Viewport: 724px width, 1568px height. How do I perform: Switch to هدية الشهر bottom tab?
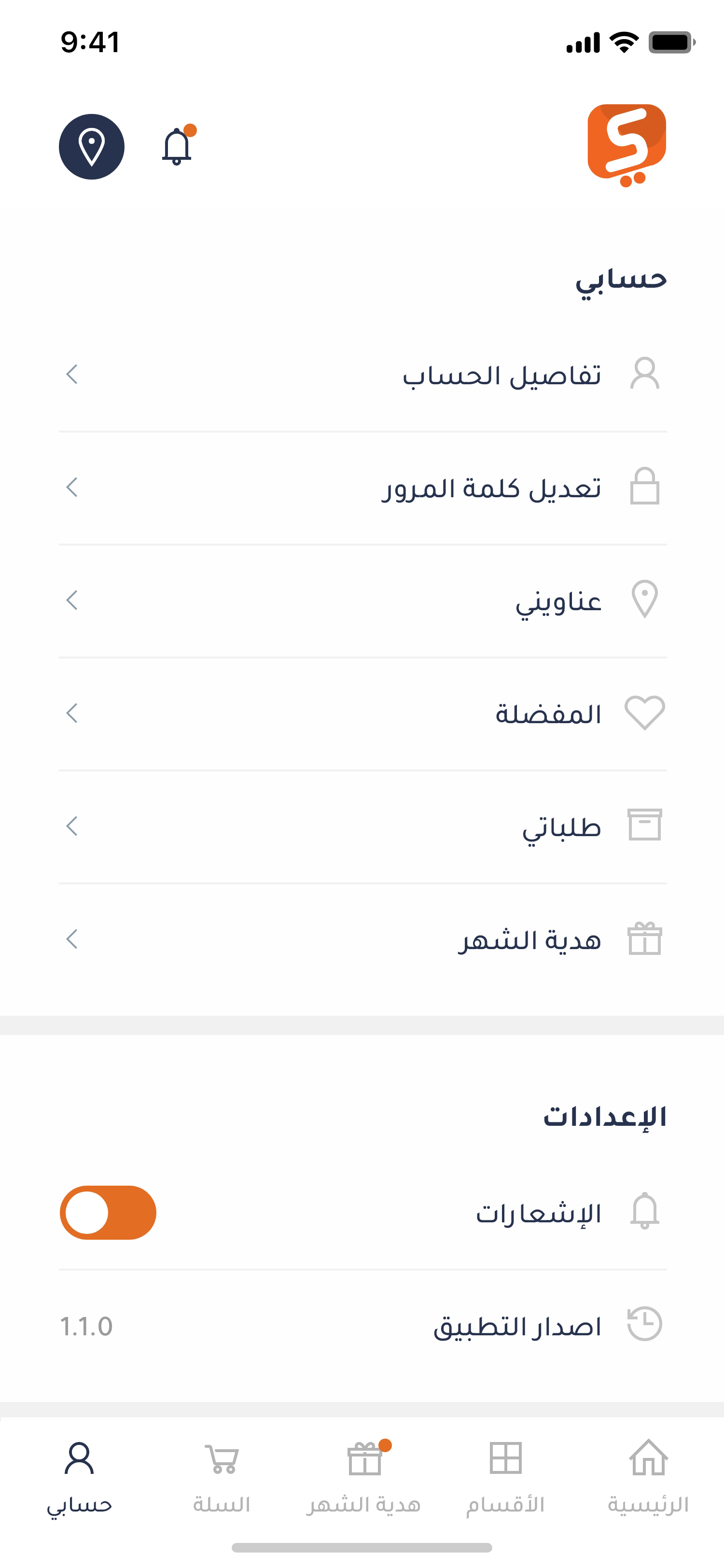coord(364,1477)
